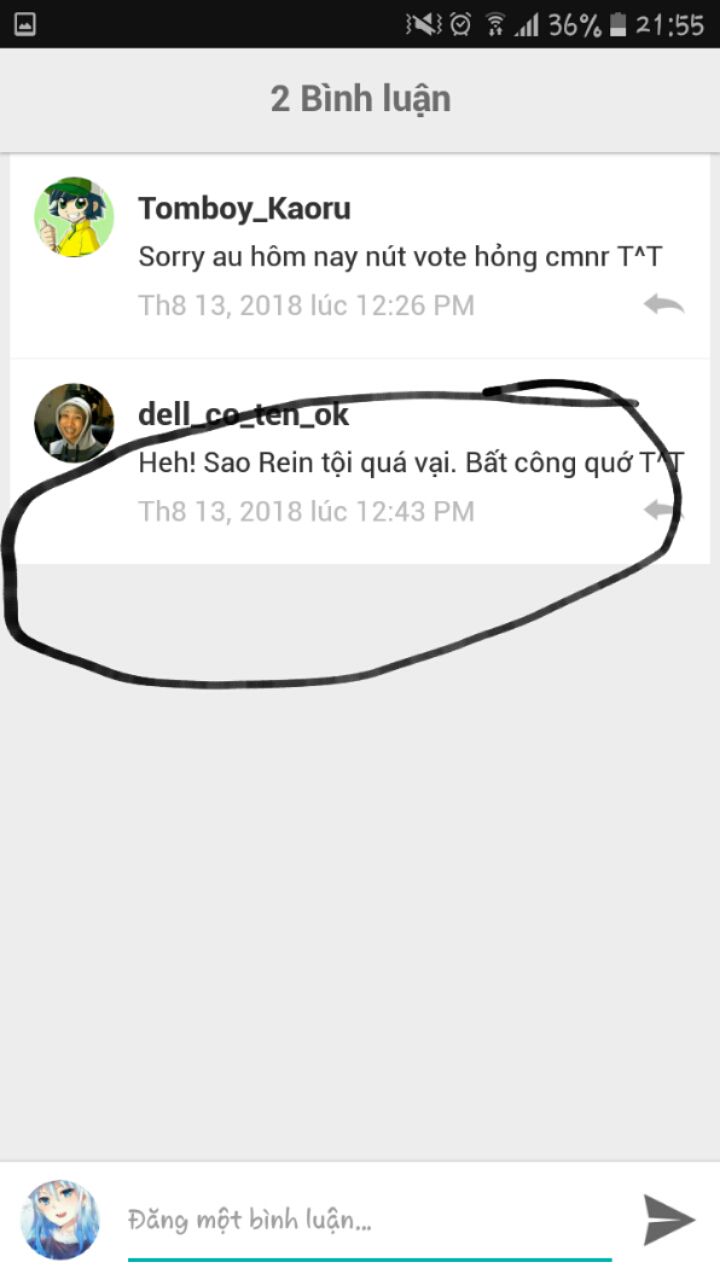Focus the "Đăng một bình luận" comment field
Screen dimensions: 720x1280
coord(370,1220)
